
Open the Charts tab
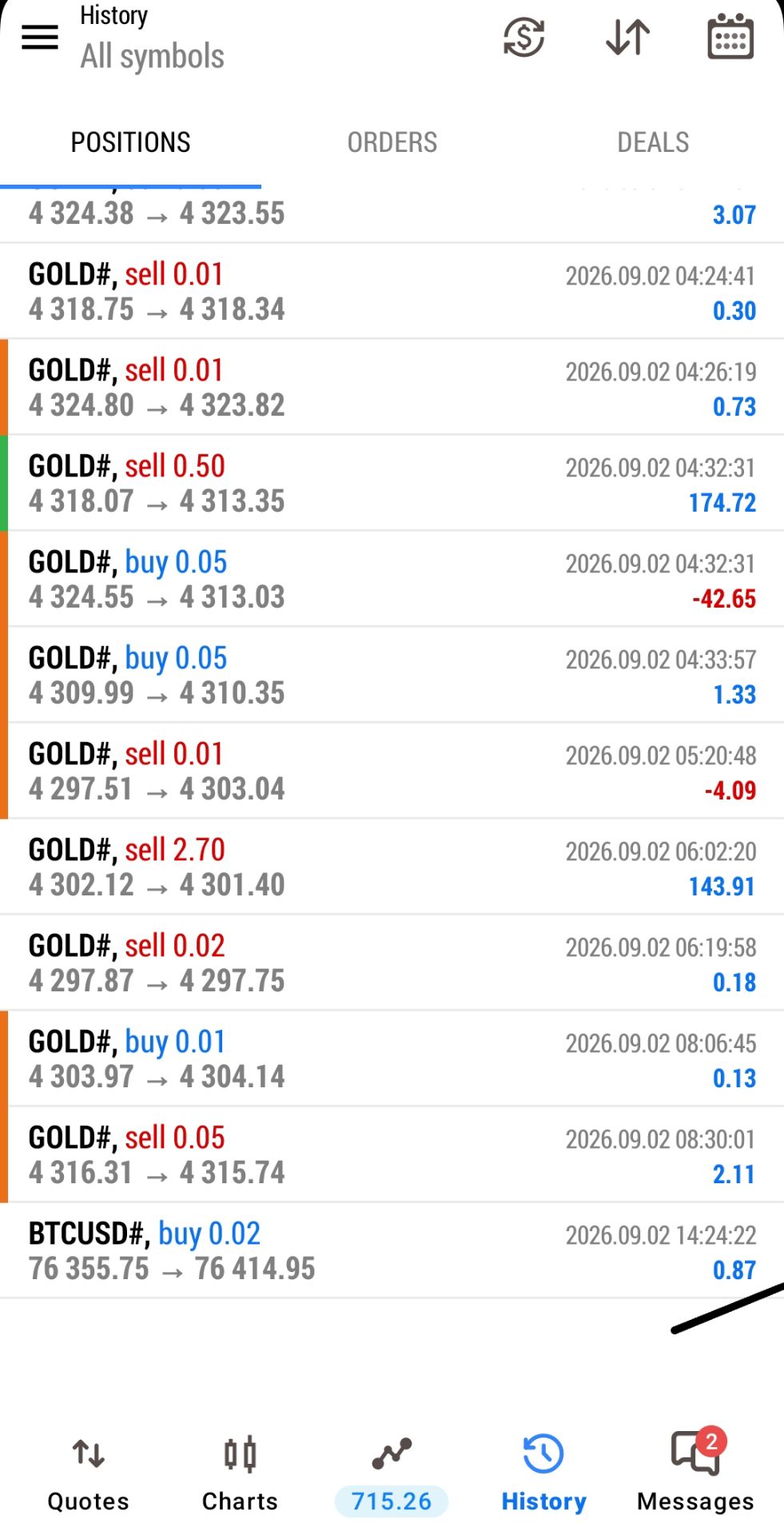(240, 1474)
